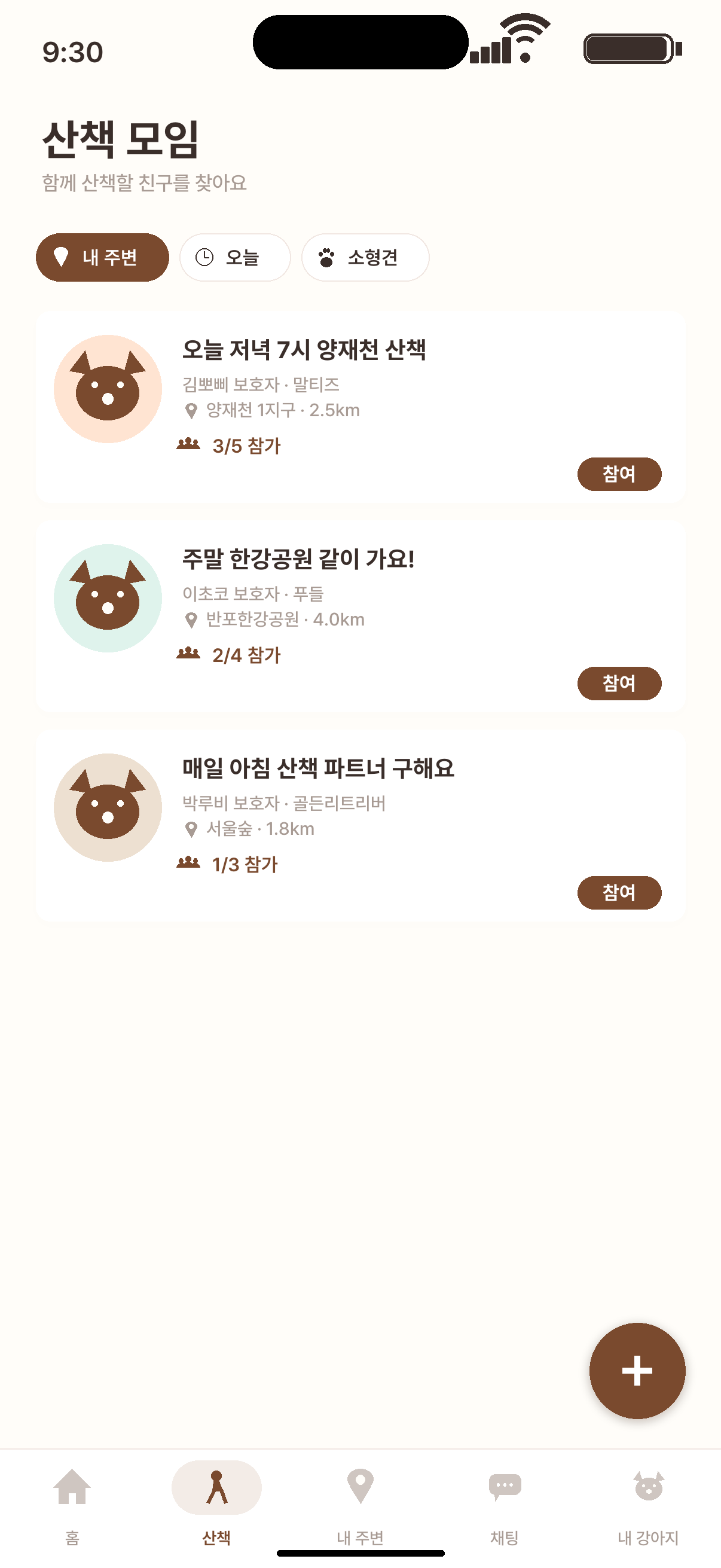This screenshot has height=1568, width=721.
Task: Open the 채팅 chat icon
Action: point(505,1488)
